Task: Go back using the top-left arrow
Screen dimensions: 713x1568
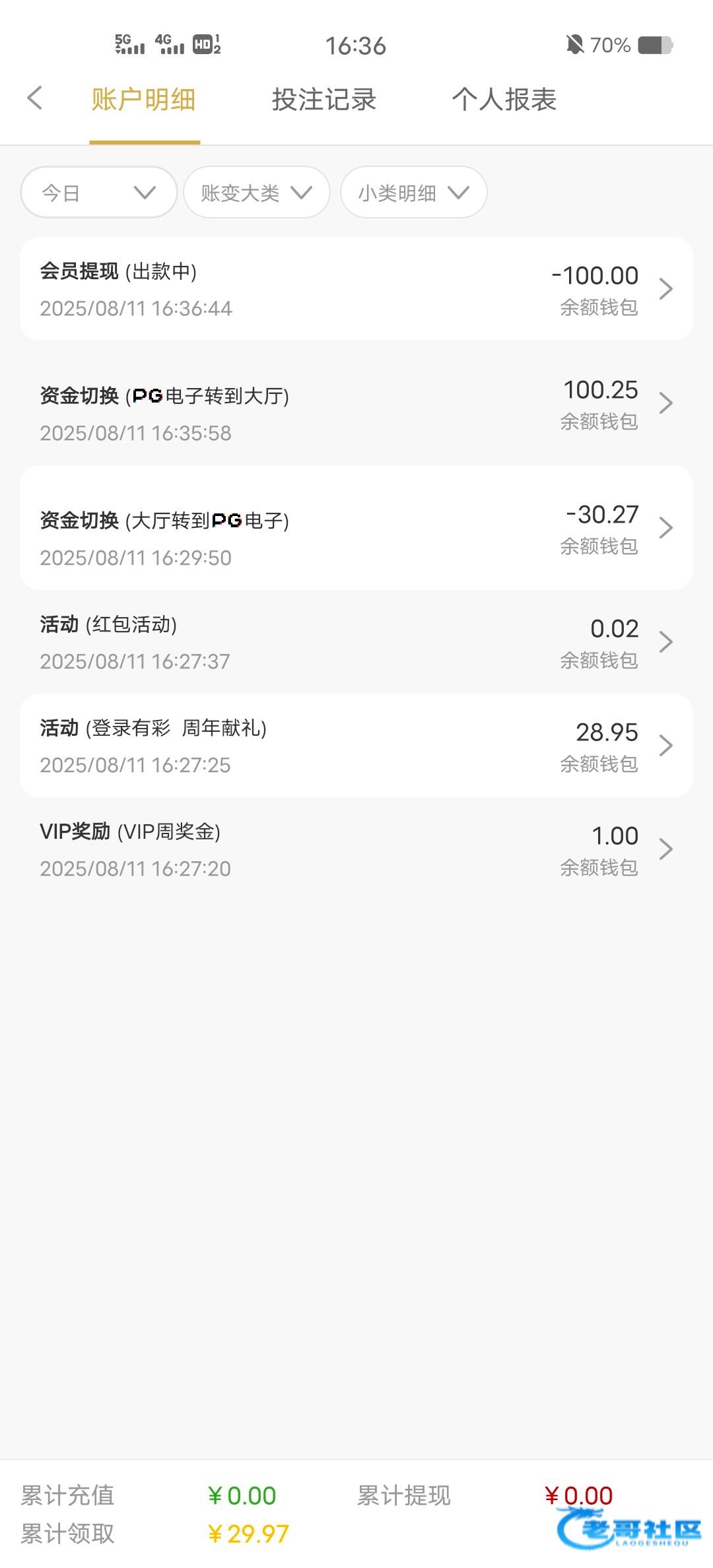Action: point(35,99)
